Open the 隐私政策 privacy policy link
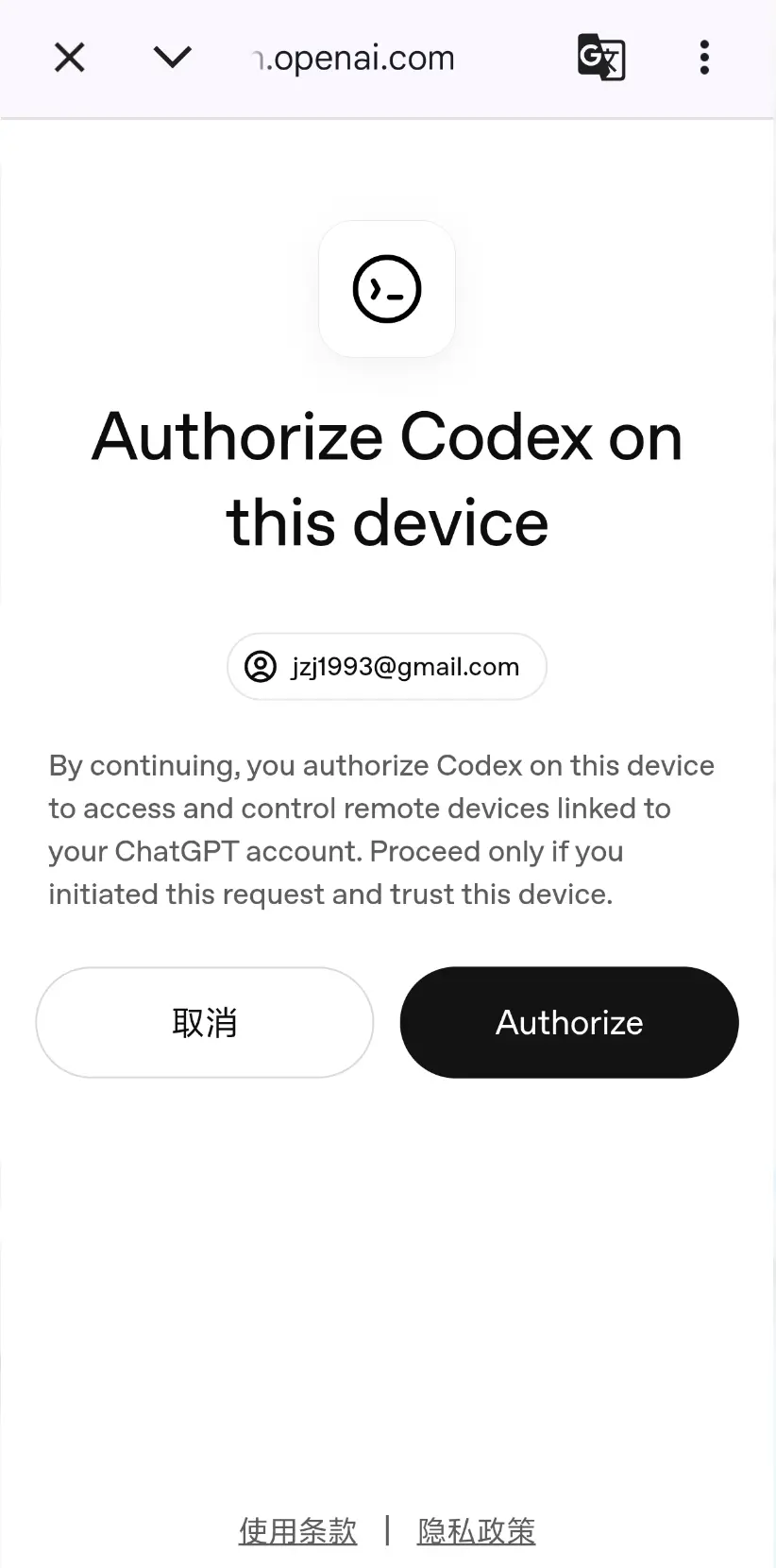This screenshot has height=1568, width=776. pos(477,1531)
